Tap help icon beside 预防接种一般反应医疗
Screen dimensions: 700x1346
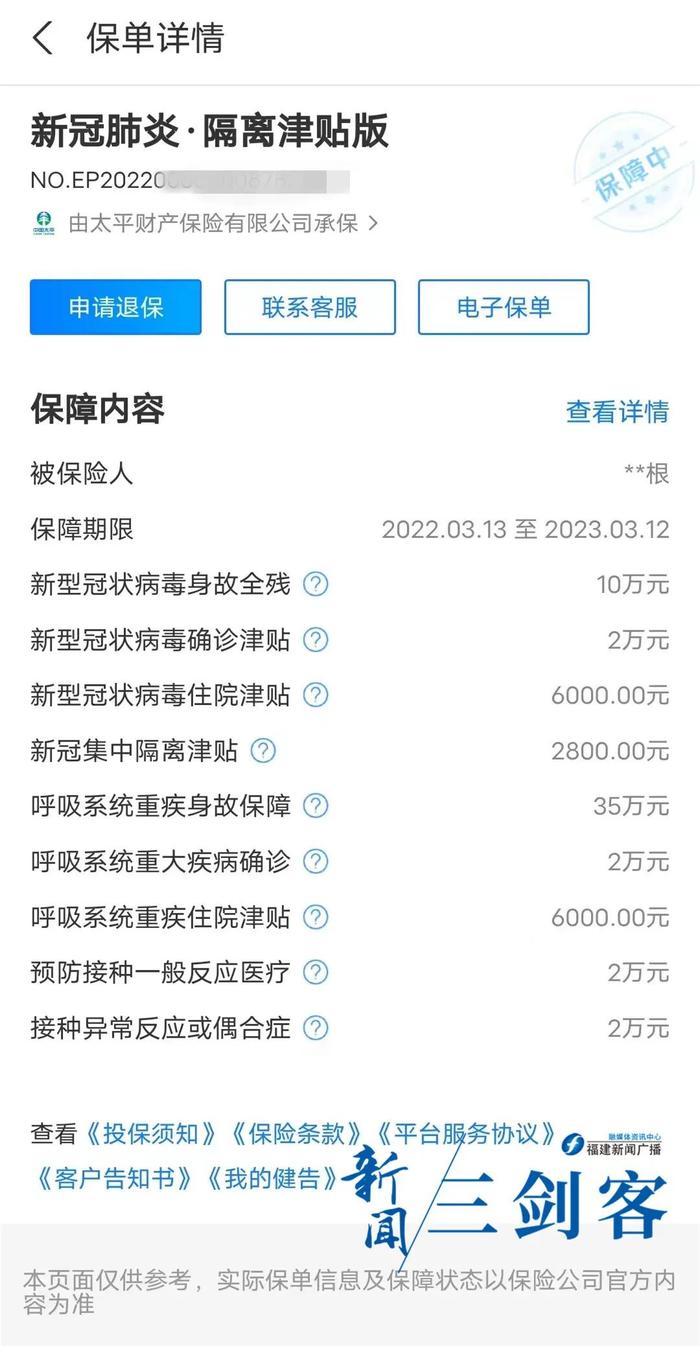coord(316,971)
